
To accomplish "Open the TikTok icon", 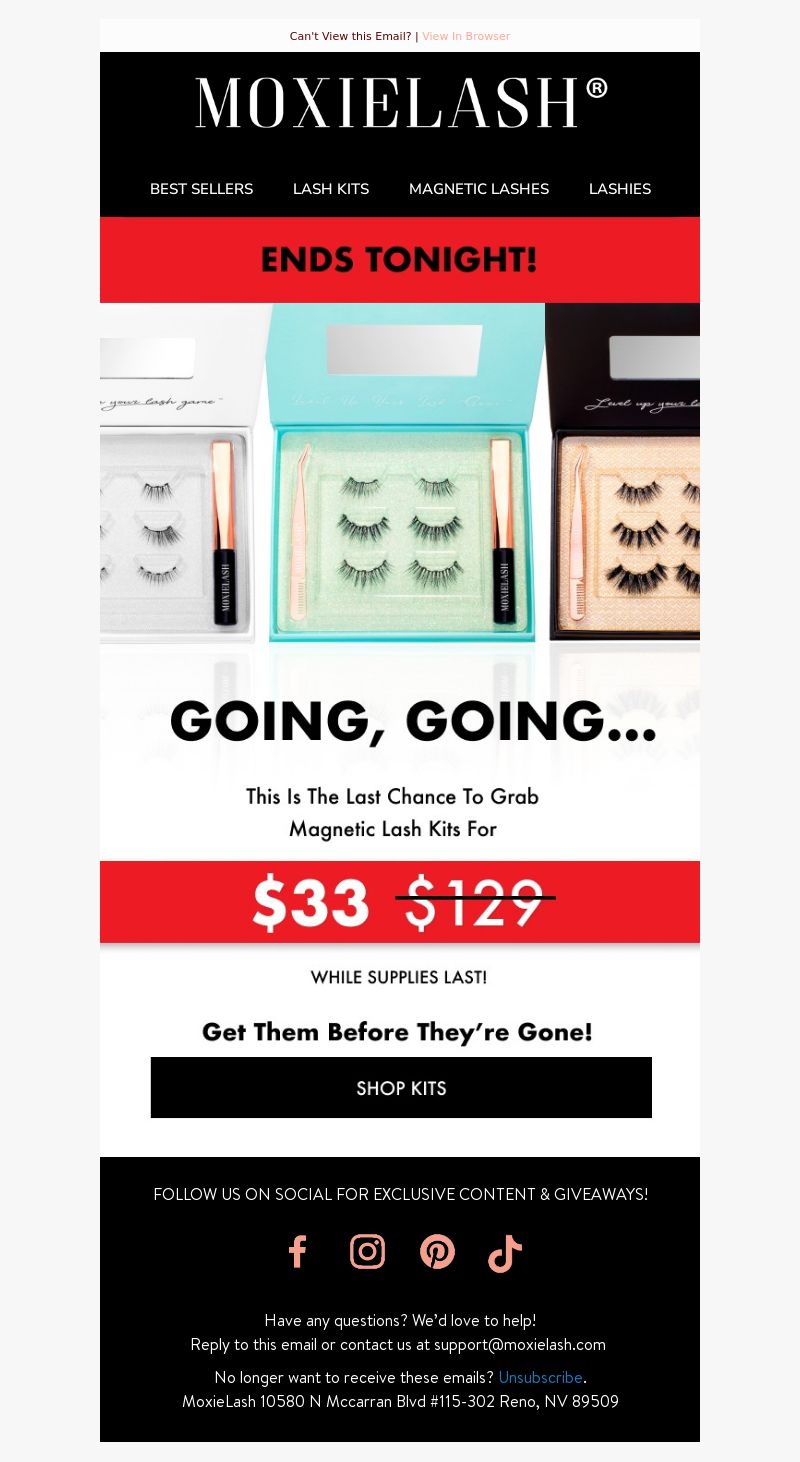I will 505,1253.
